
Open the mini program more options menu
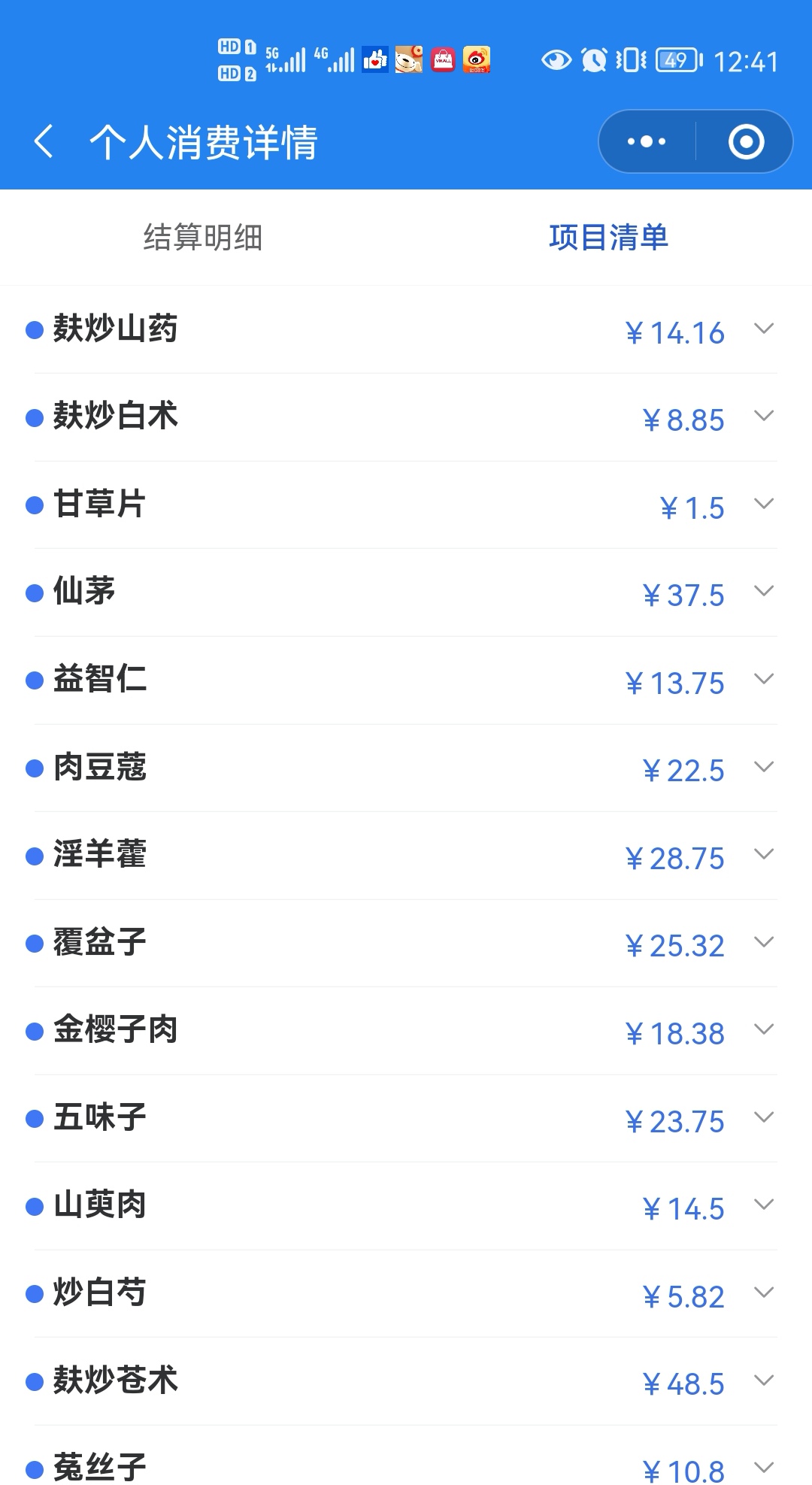tap(647, 141)
